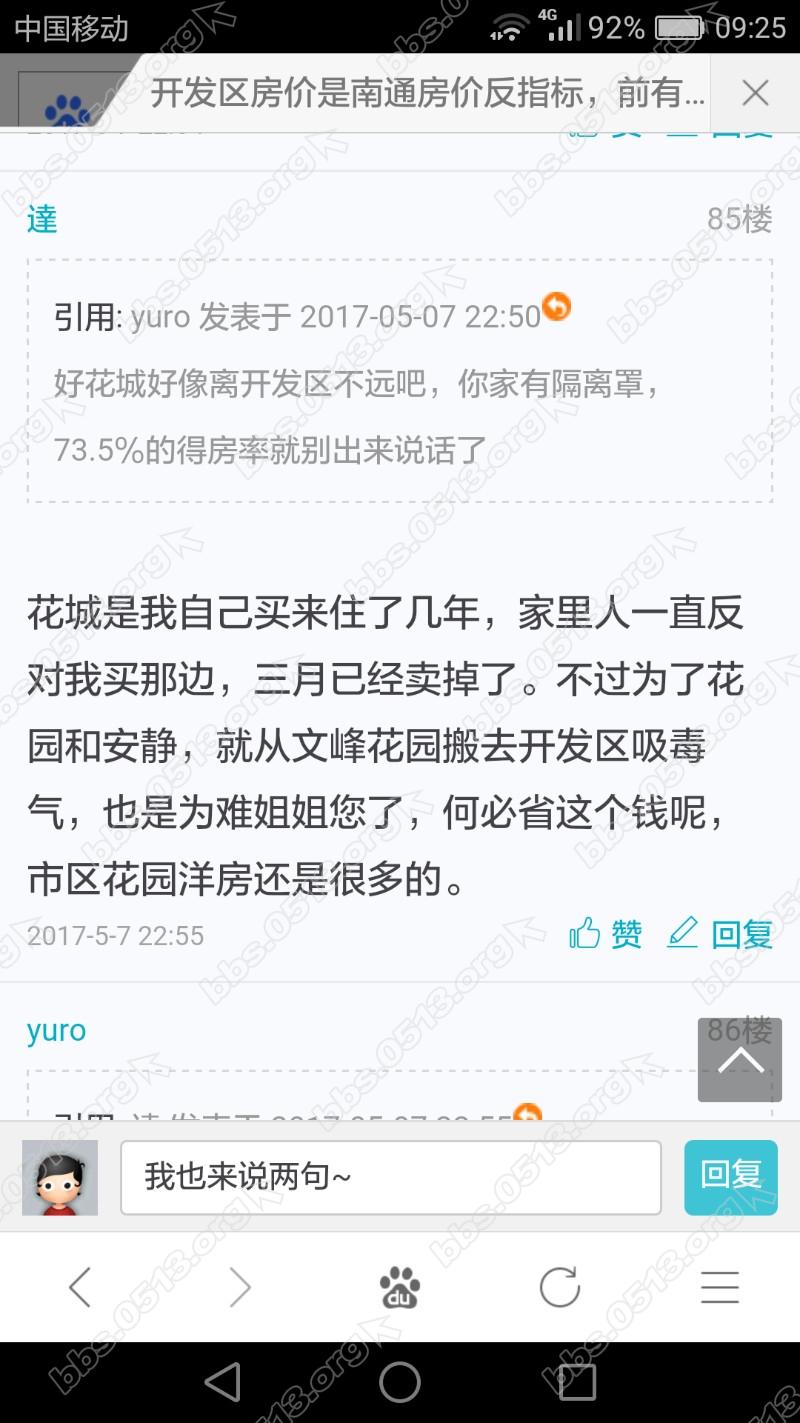Viewport: 800px width, 1423px height.
Task: Refresh the current page
Action: pos(560,1287)
